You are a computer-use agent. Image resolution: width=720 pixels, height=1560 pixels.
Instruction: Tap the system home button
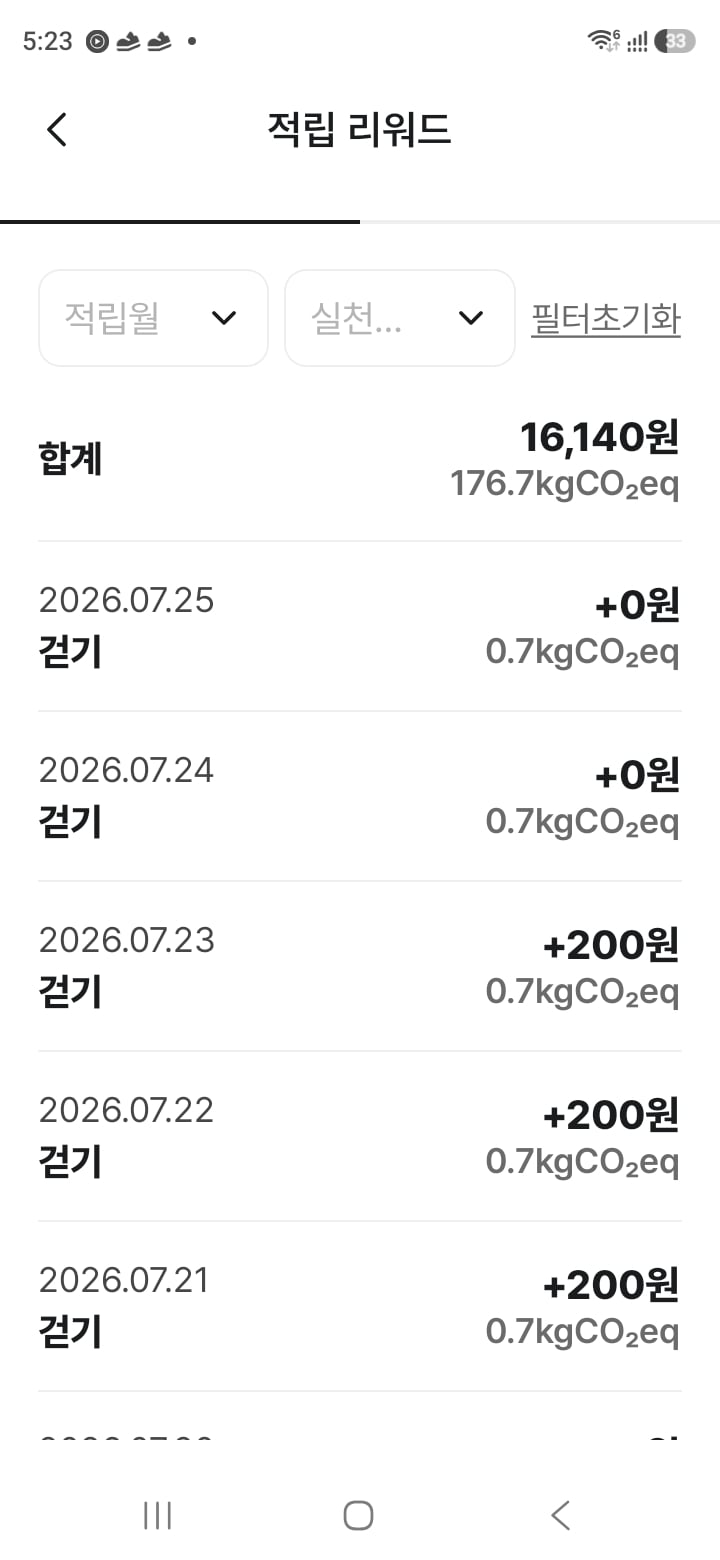(358, 1515)
